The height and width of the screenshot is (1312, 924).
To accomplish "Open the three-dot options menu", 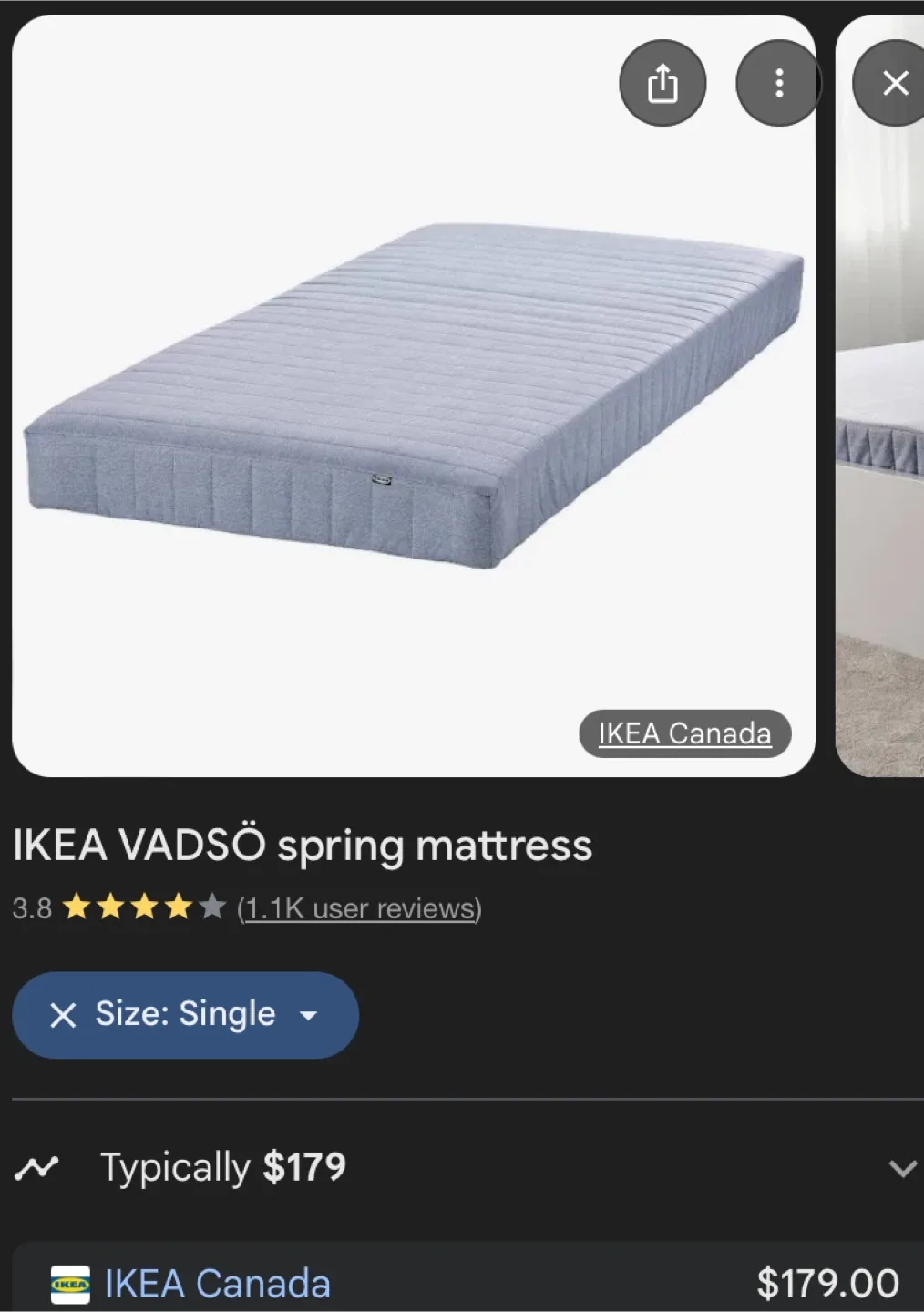I will pos(778,83).
